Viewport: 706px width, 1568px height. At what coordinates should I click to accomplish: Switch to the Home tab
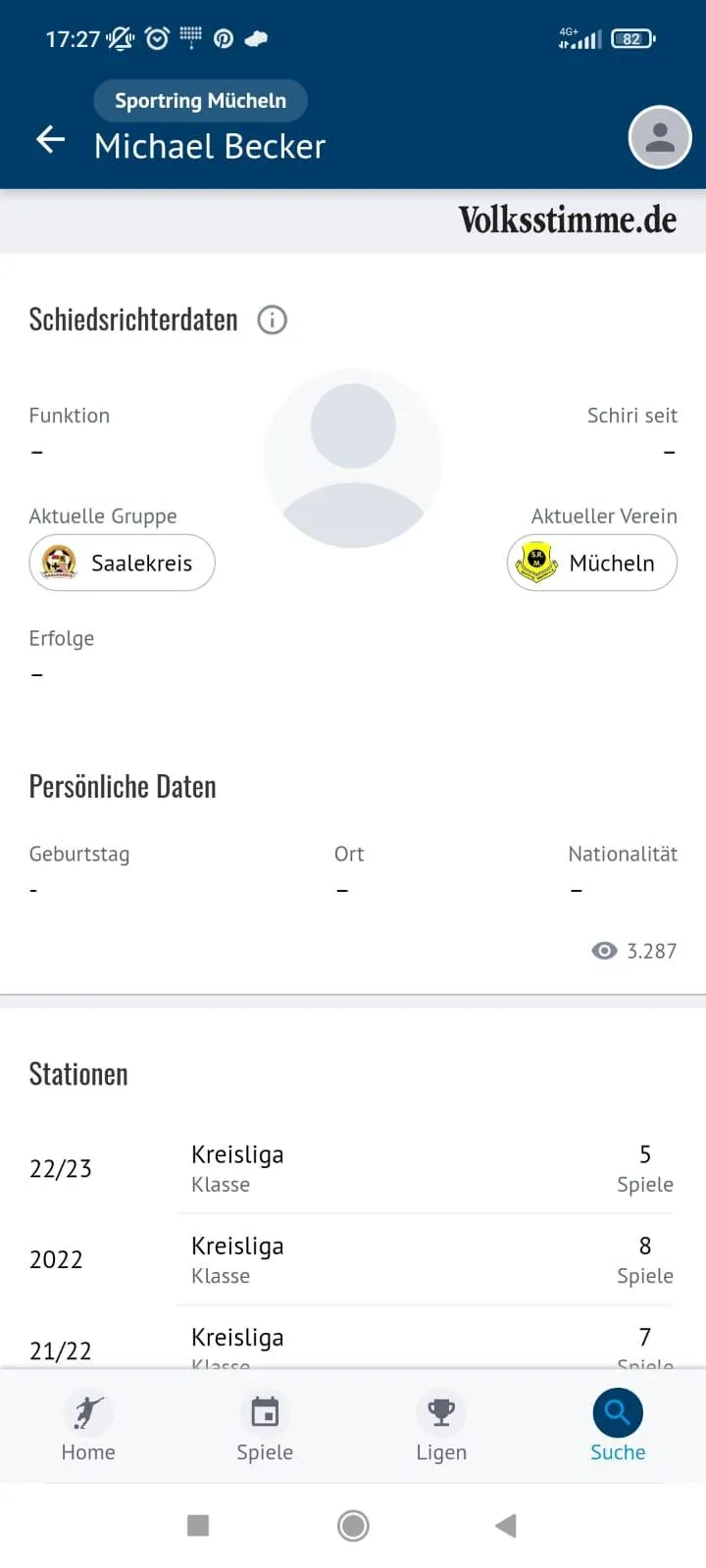(88, 1427)
